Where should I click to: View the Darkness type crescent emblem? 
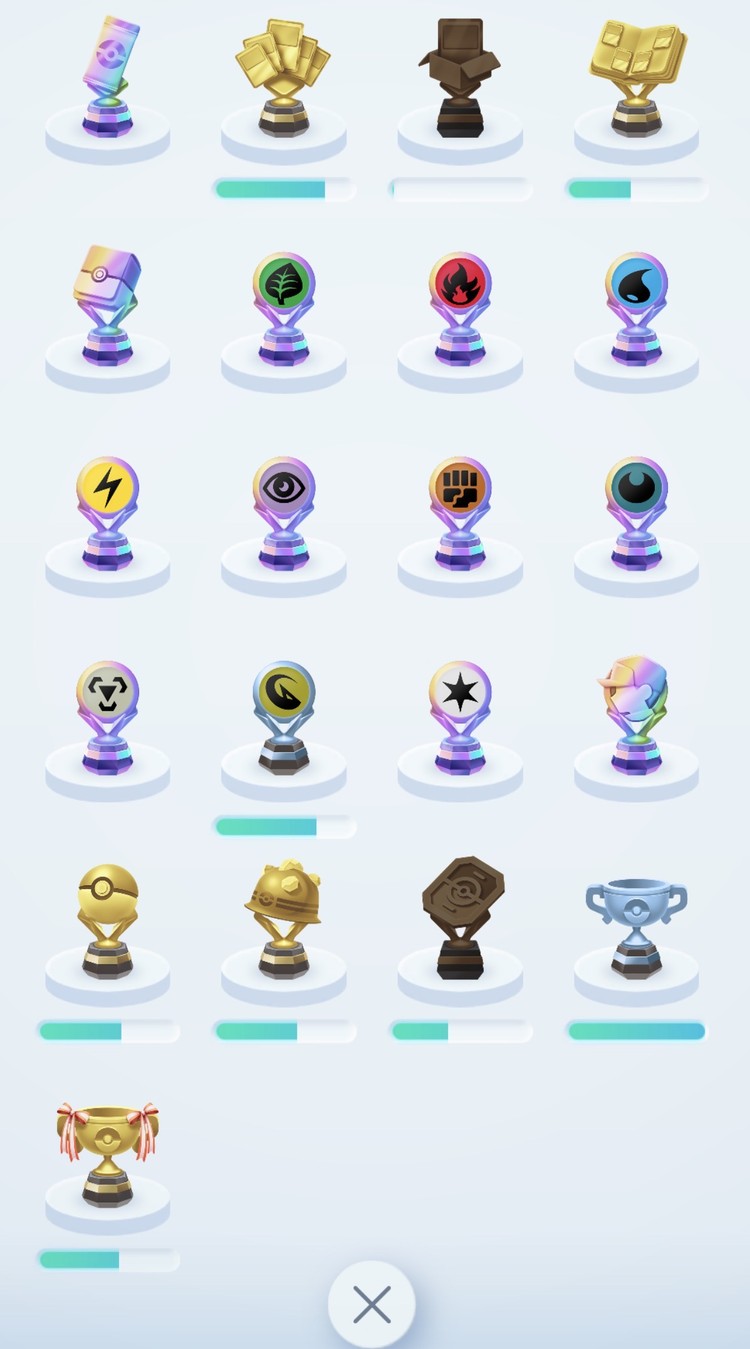(x=636, y=510)
